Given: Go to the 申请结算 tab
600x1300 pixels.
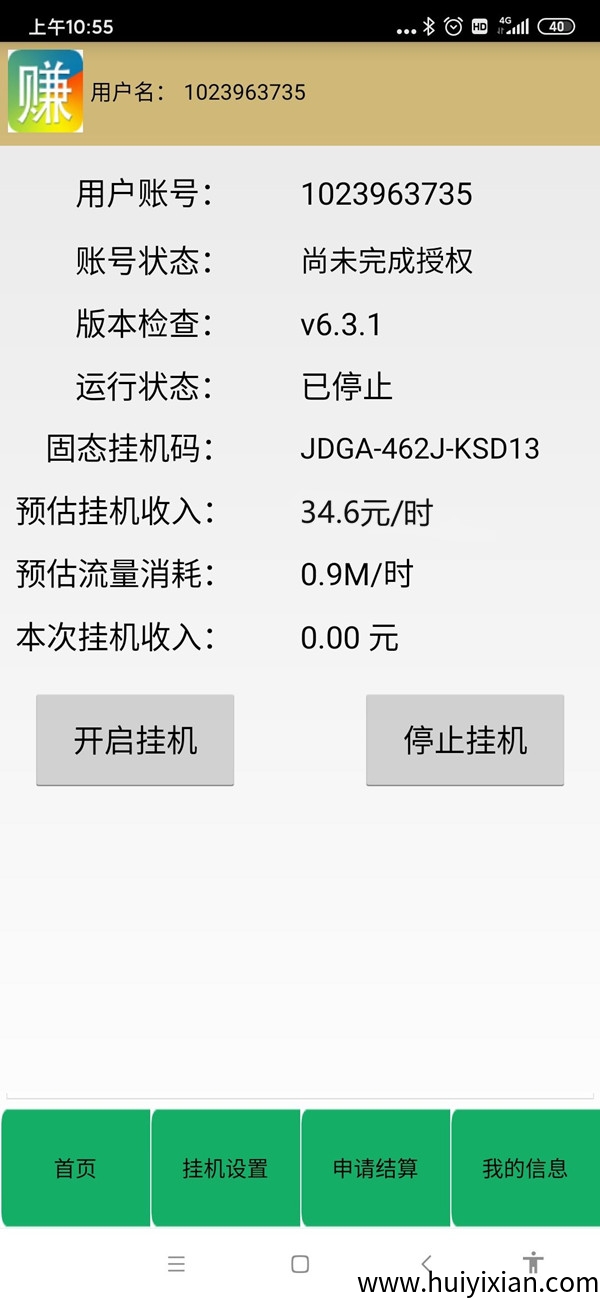Looking at the screenshot, I should click(x=375, y=1167).
